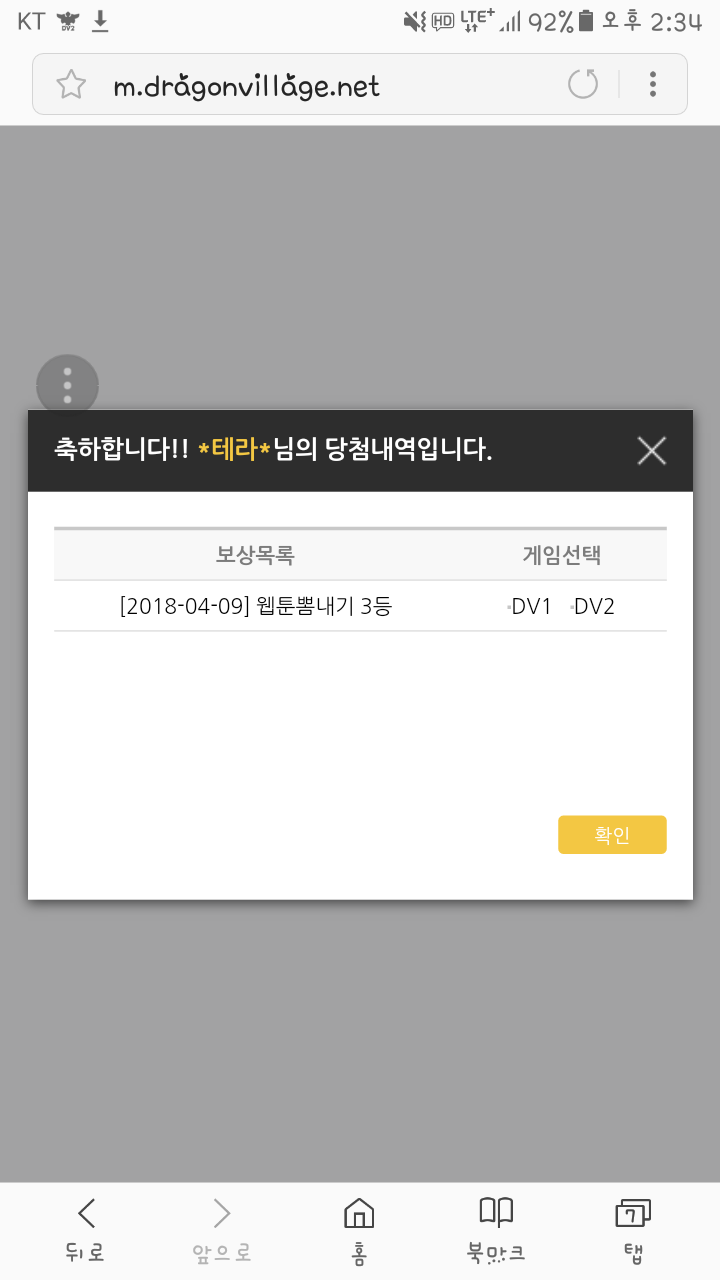Image resolution: width=720 pixels, height=1280 pixels.
Task: Tap the m.dragonvillage.net address bar
Action: coord(300,86)
